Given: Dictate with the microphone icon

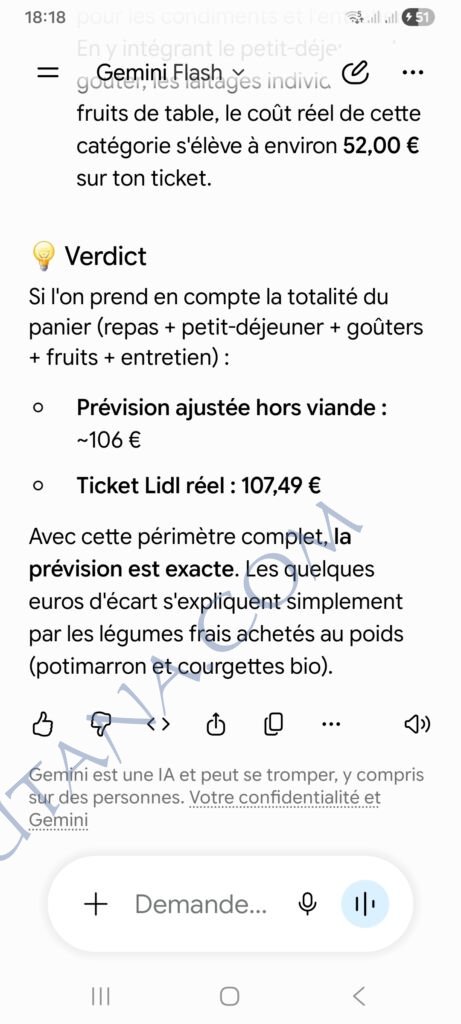Looking at the screenshot, I should (307, 904).
